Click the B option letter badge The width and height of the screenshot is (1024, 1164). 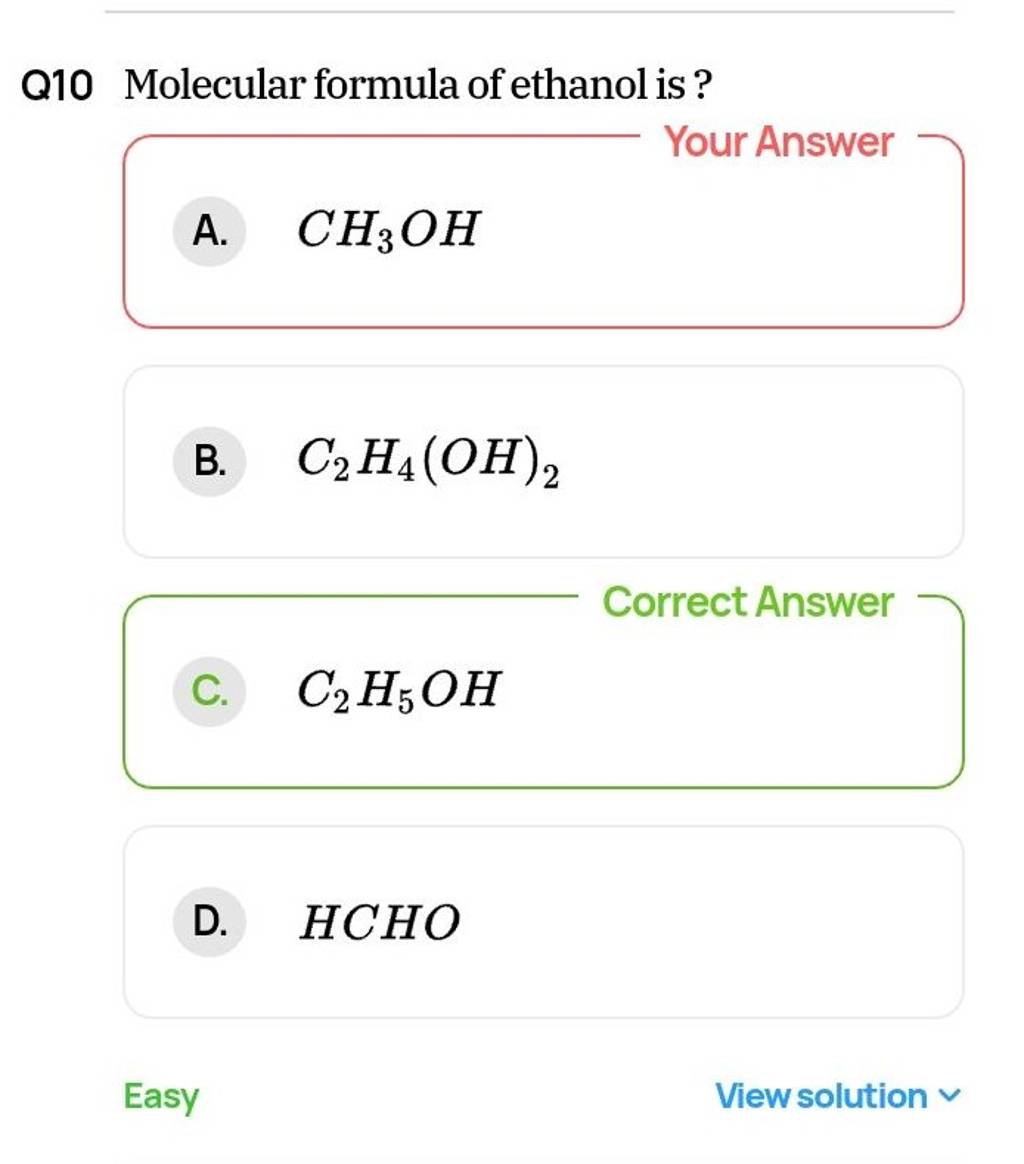[210, 460]
